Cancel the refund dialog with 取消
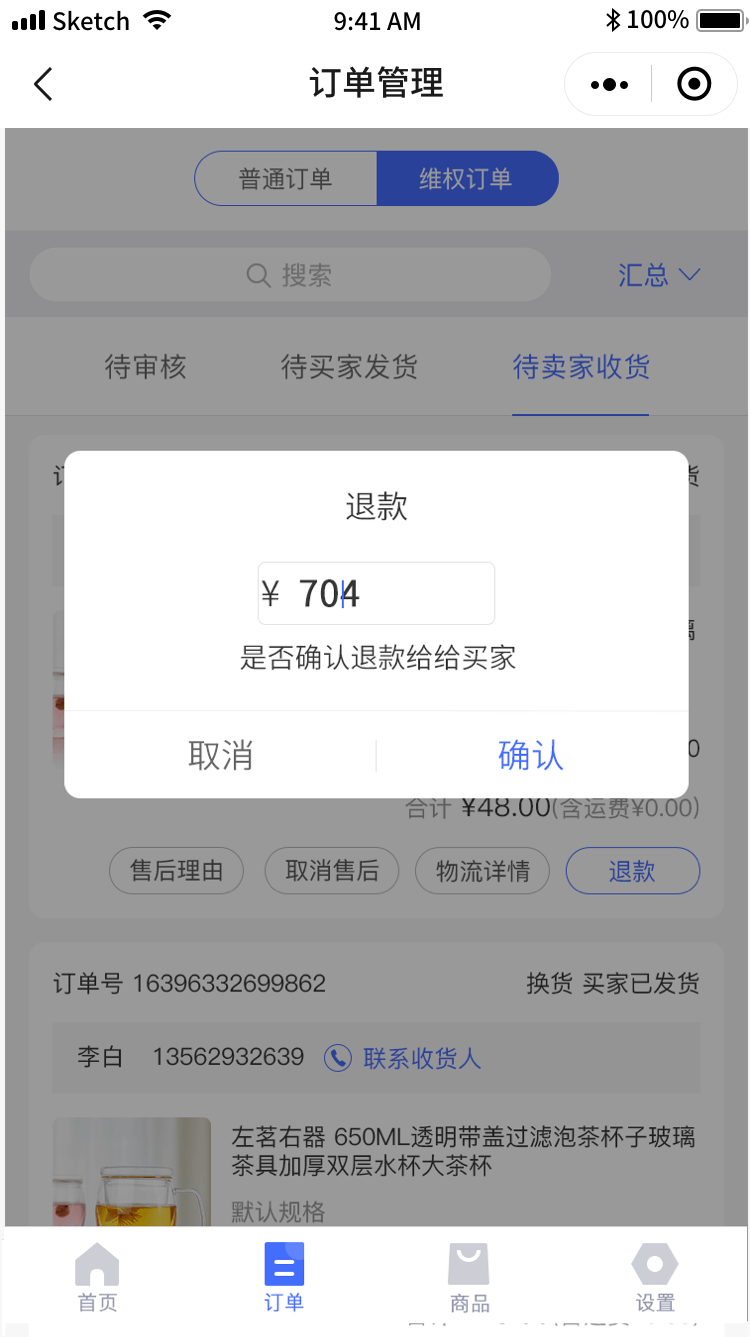Screen dimensions: 750x1337 point(220,755)
